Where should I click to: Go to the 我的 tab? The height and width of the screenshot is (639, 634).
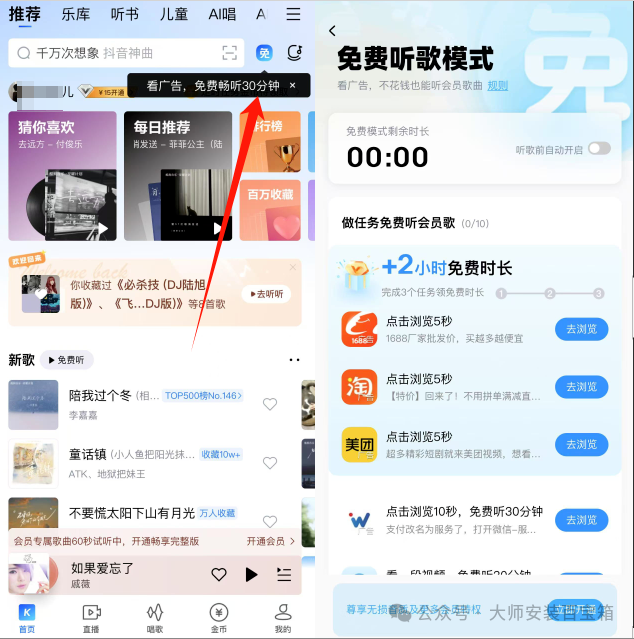(x=283, y=617)
